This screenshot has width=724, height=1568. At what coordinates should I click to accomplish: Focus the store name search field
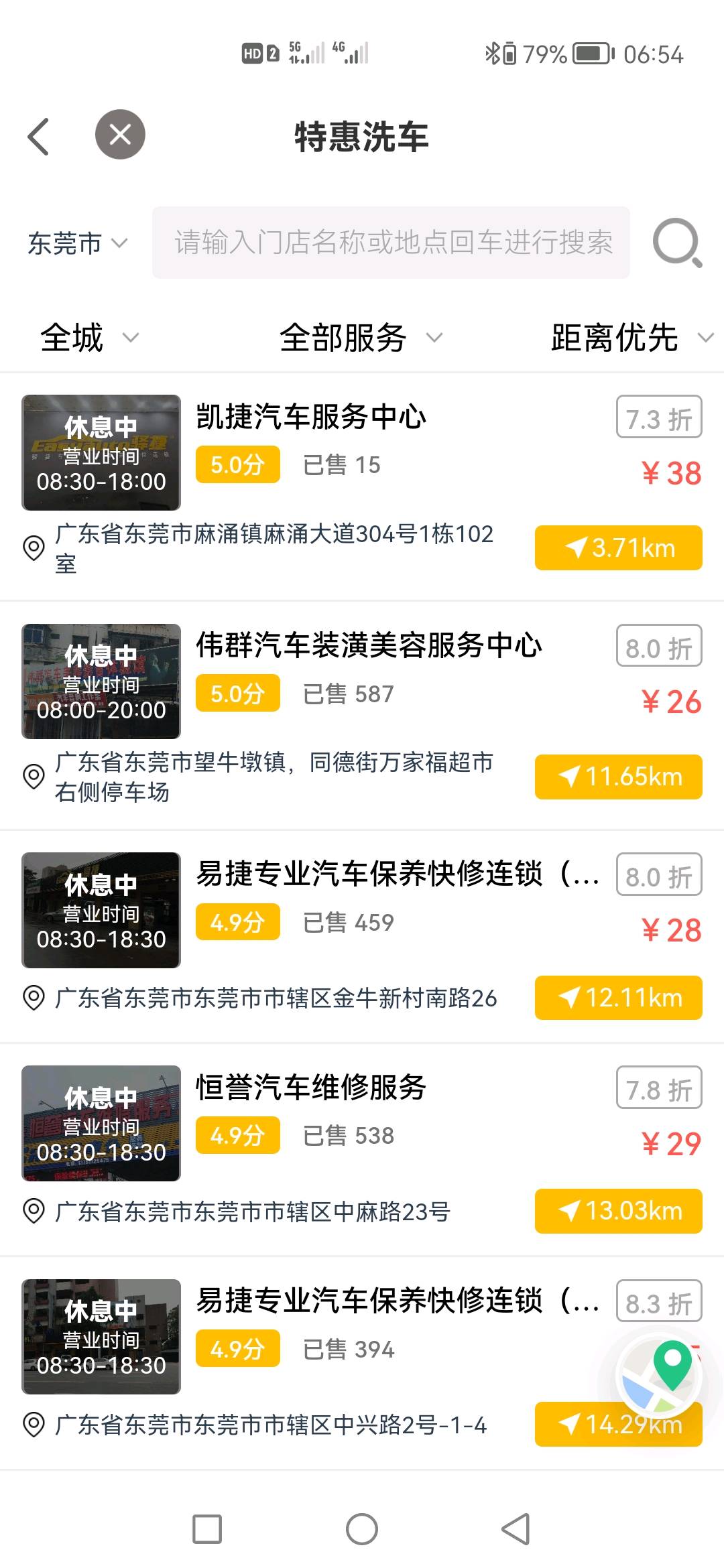click(x=391, y=243)
